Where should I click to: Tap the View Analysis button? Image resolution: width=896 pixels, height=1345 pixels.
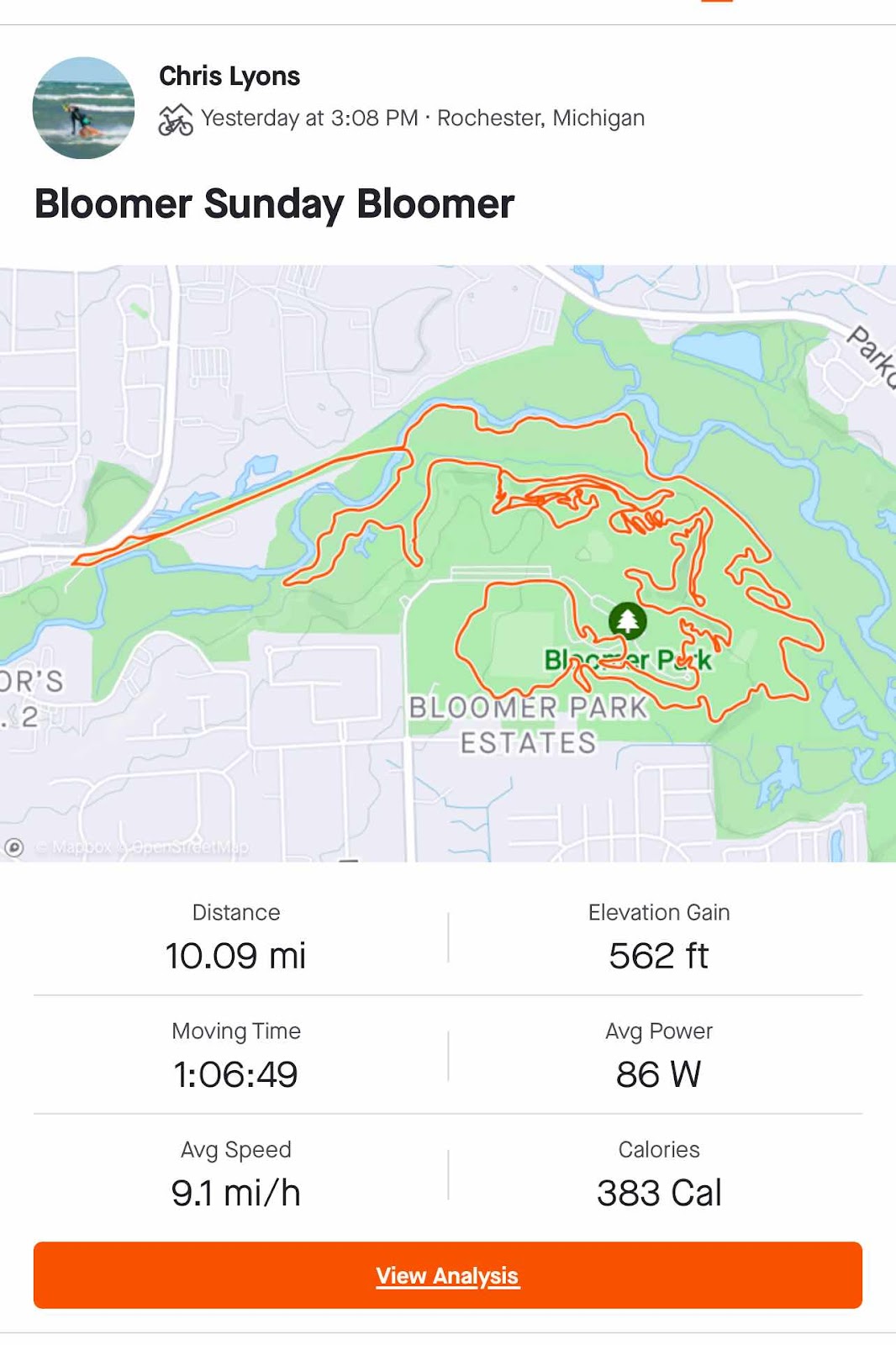click(448, 1275)
